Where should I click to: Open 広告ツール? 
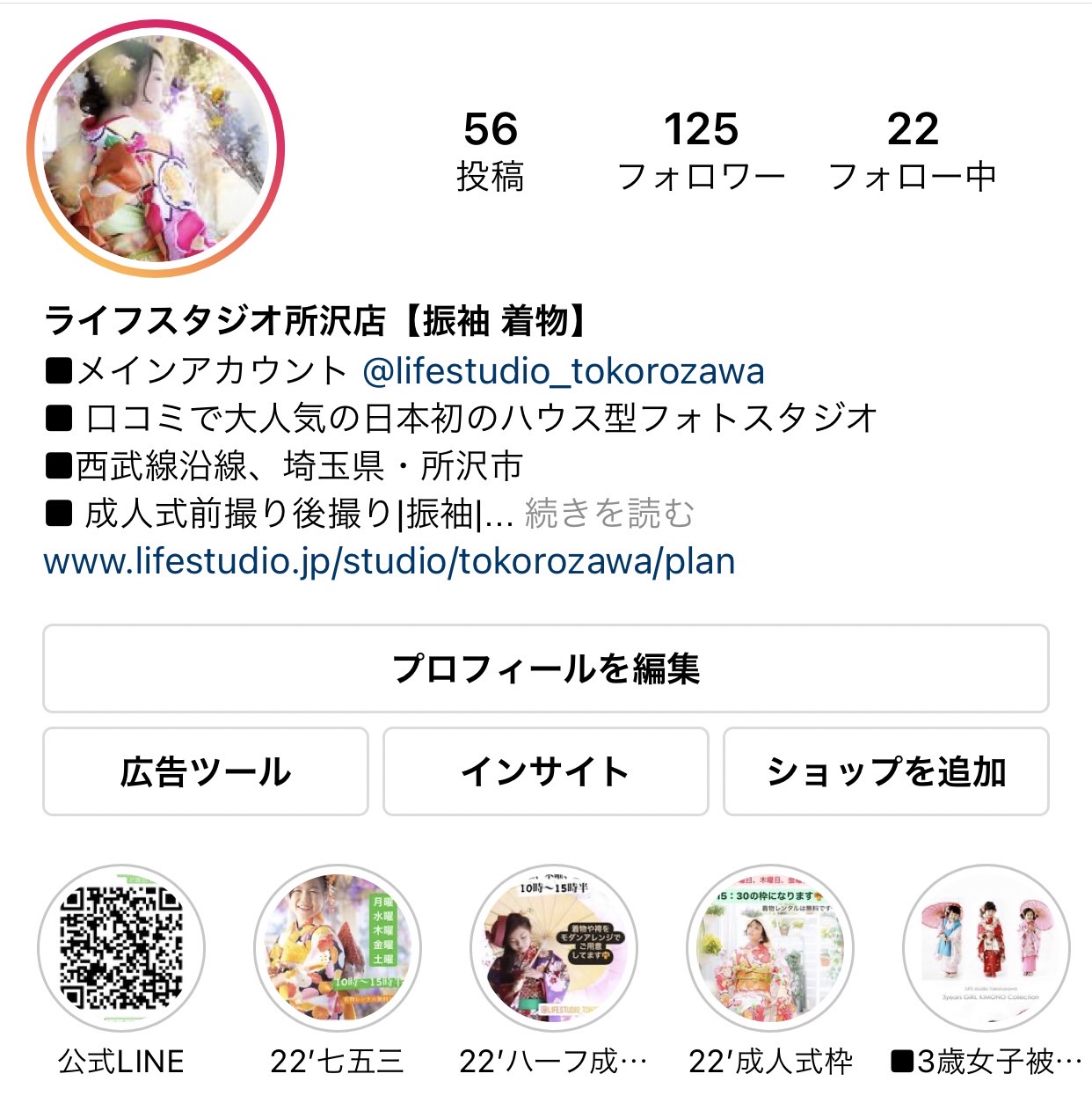coord(205,771)
